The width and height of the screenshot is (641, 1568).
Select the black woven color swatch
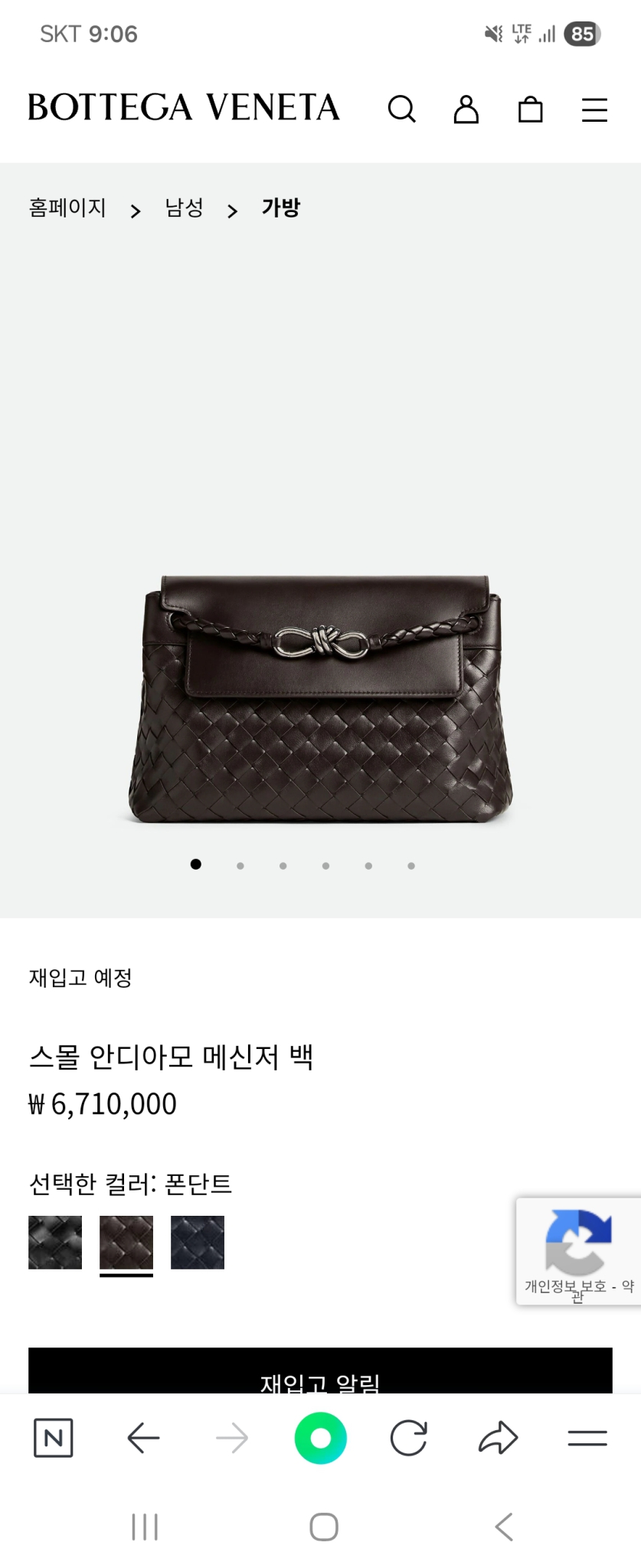(55, 1242)
